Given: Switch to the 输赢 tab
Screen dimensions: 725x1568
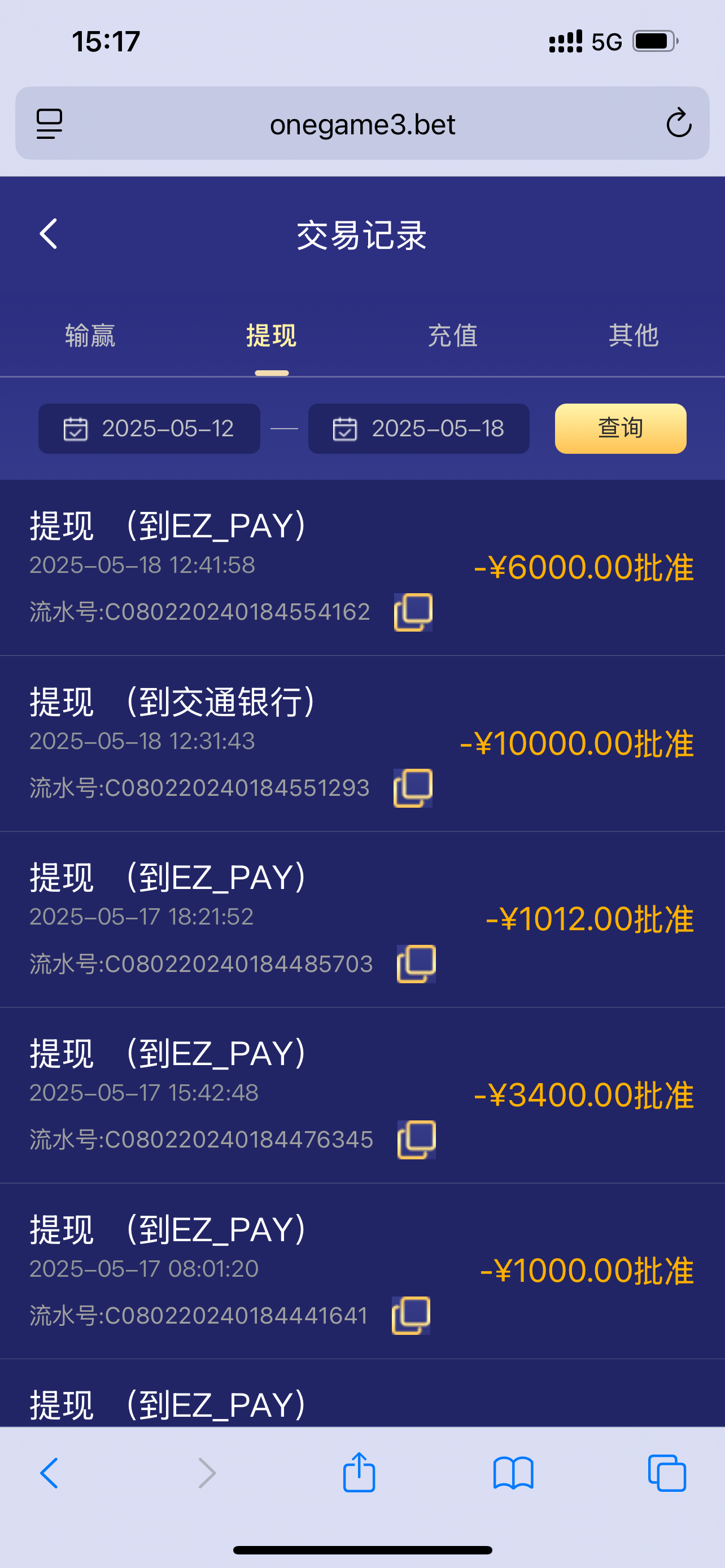Looking at the screenshot, I should pos(90,336).
